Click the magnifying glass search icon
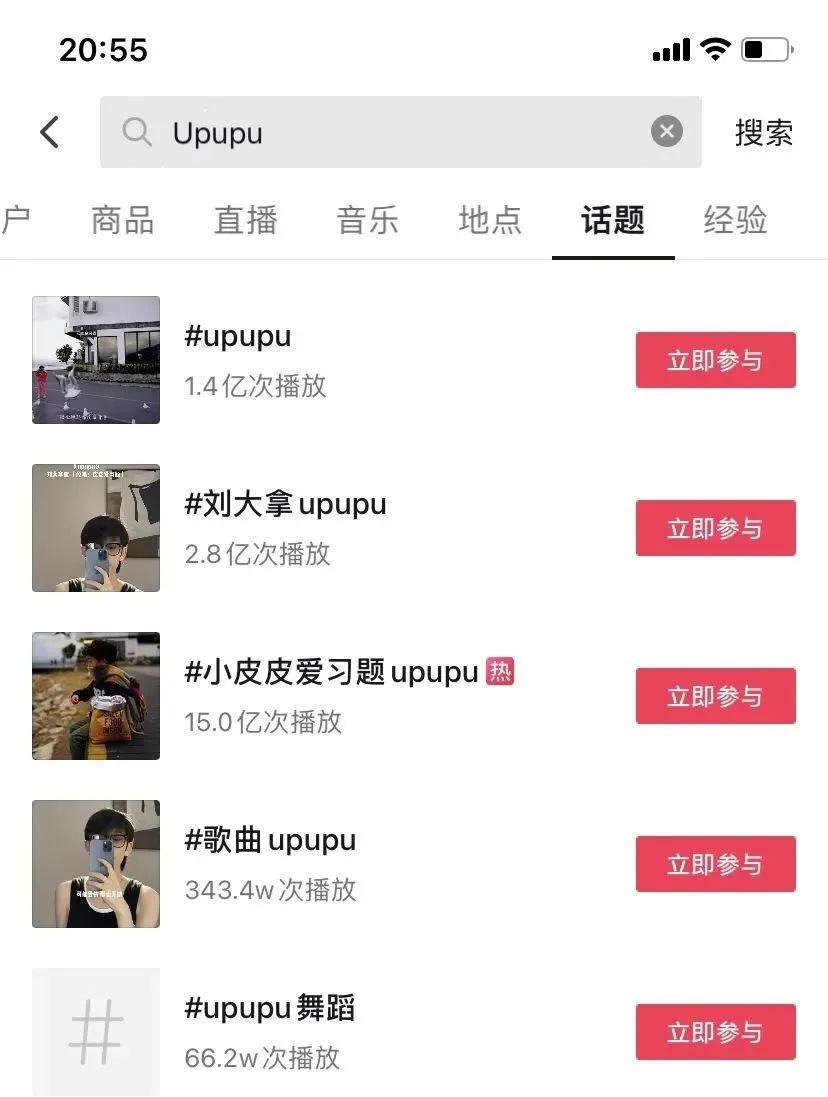The height and width of the screenshot is (1097, 828). coord(136,131)
